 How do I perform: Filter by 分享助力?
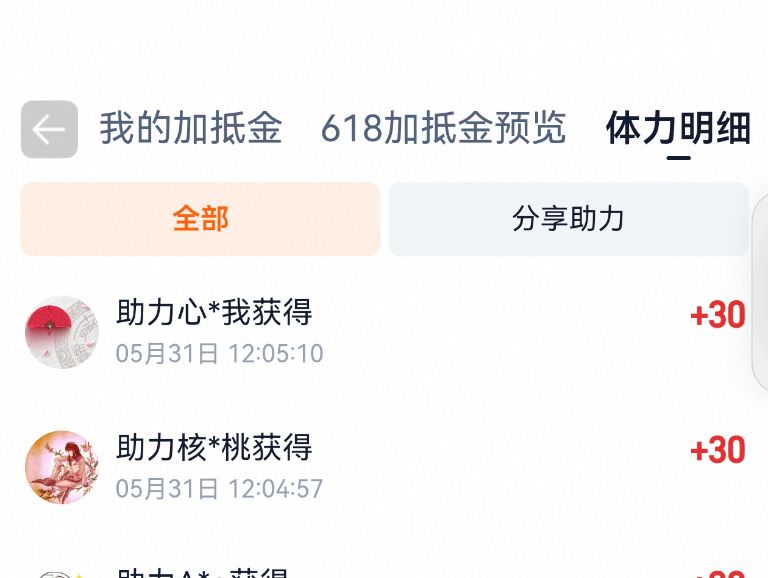[x=569, y=219]
